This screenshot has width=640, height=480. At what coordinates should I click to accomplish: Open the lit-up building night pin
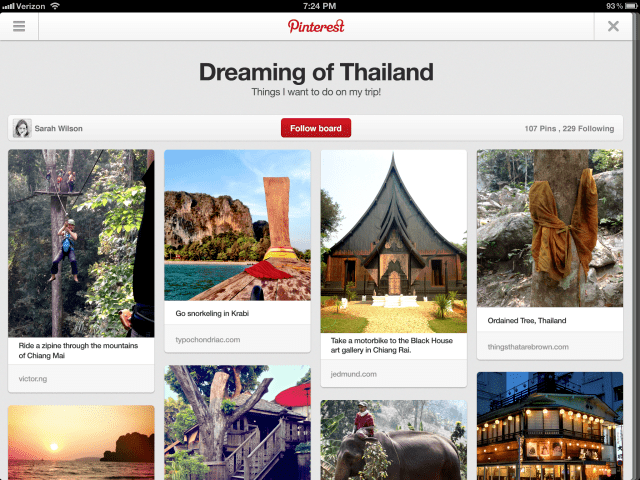tap(549, 426)
